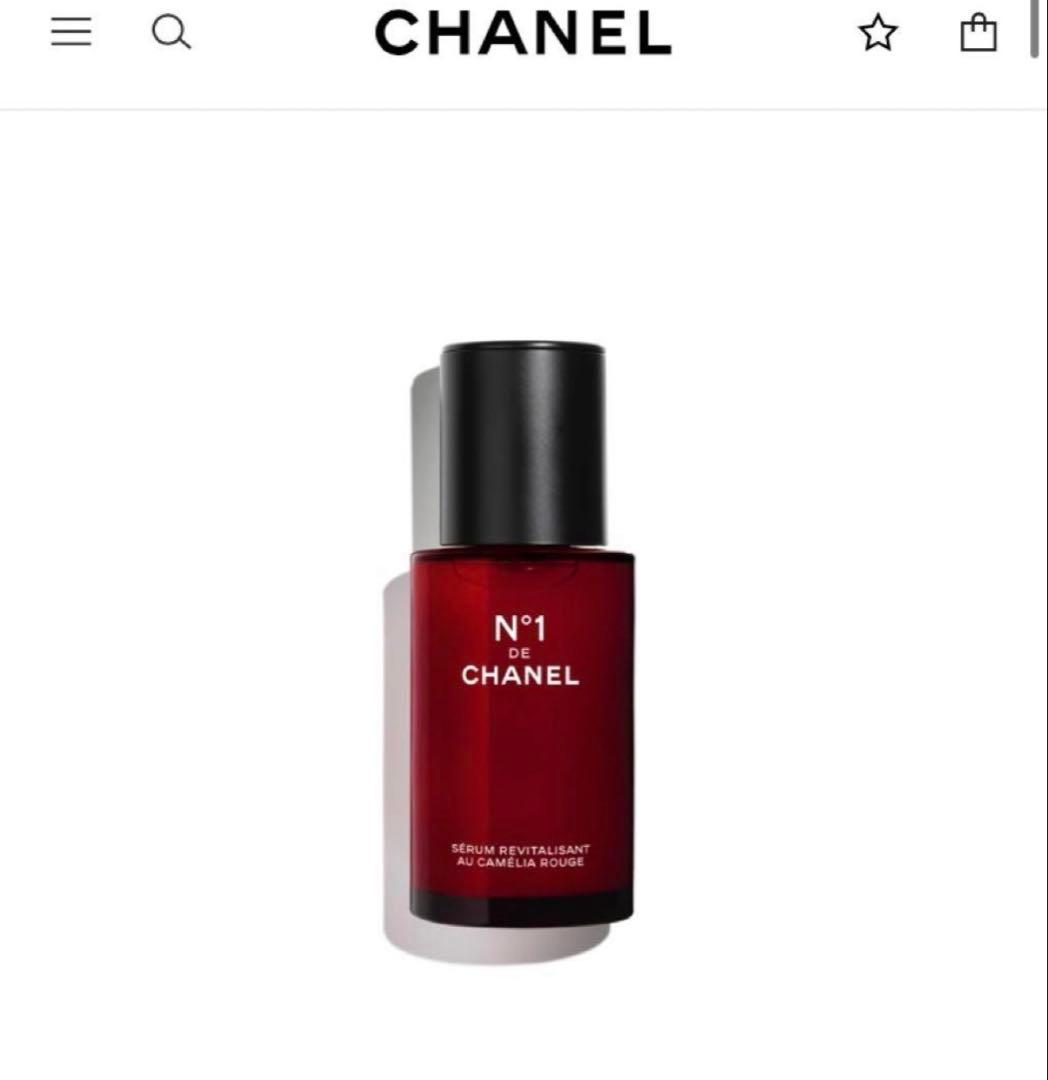This screenshot has width=1048, height=1080.
Task: Go to Chanel homepage via header logo
Action: click(523, 32)
